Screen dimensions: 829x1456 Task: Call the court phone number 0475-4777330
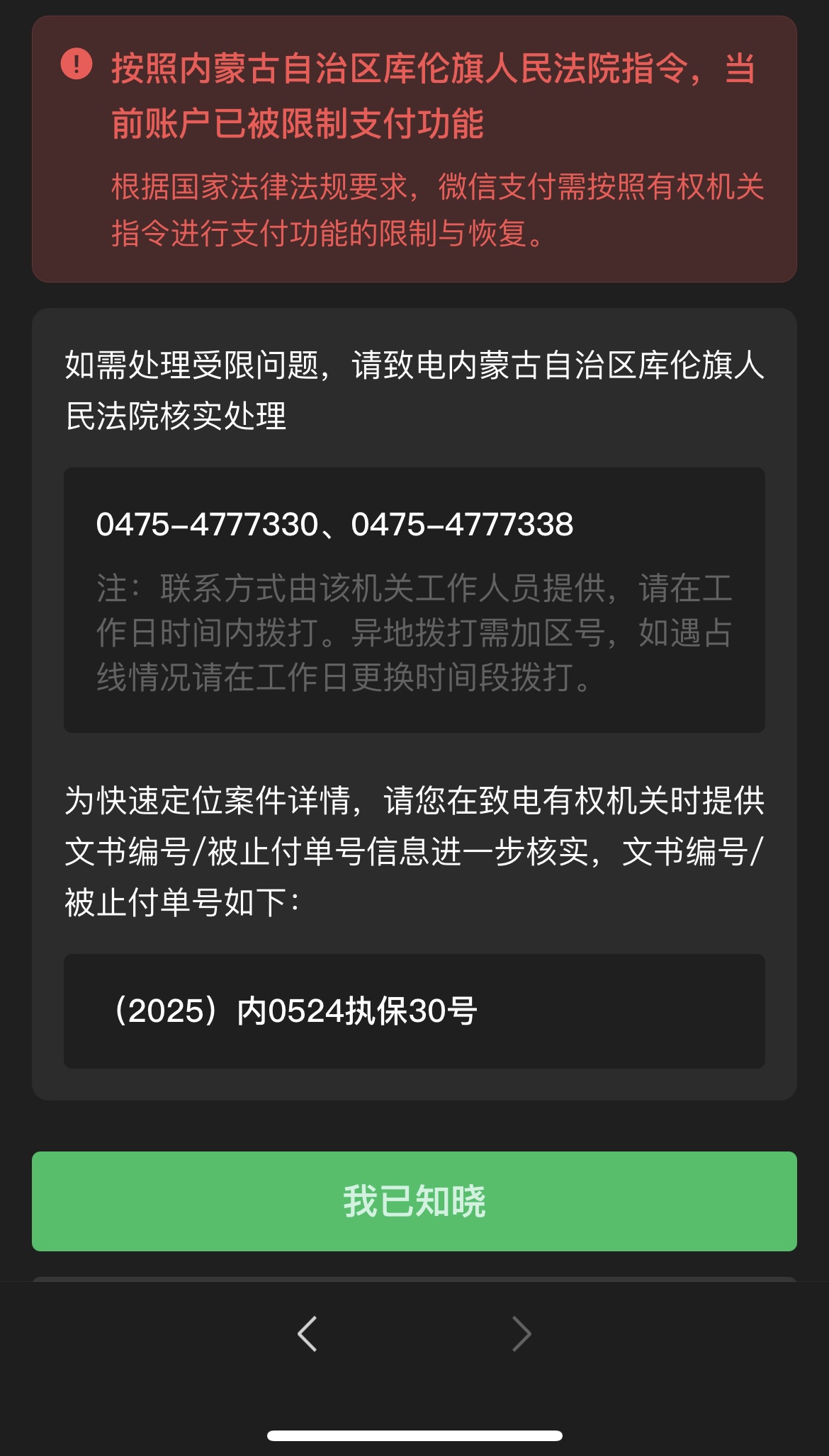(x=207, y=525)
